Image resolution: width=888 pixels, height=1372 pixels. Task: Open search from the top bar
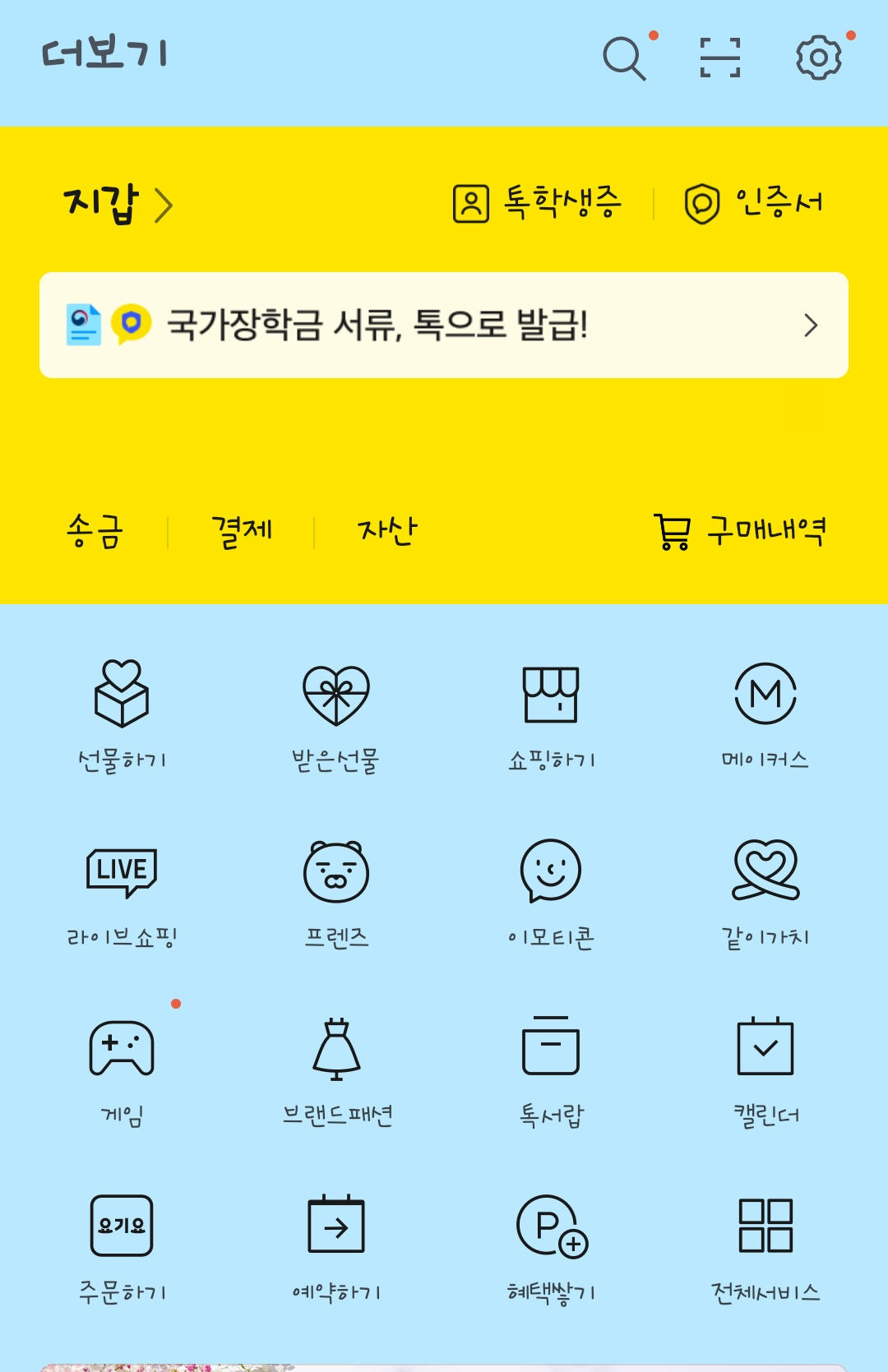pyautogui.click(x=623, y=58)
